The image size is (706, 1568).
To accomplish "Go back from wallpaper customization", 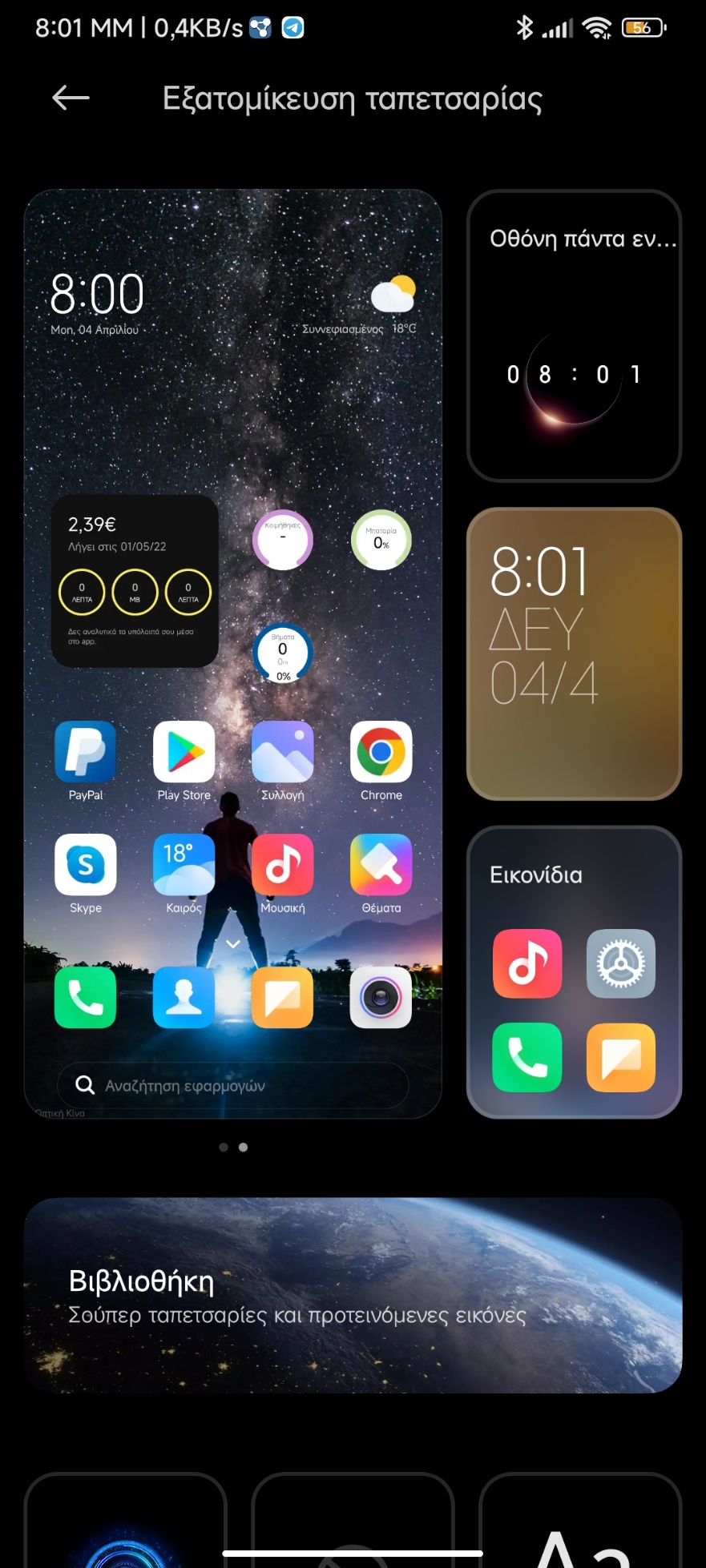I will [x=71, y=99].
